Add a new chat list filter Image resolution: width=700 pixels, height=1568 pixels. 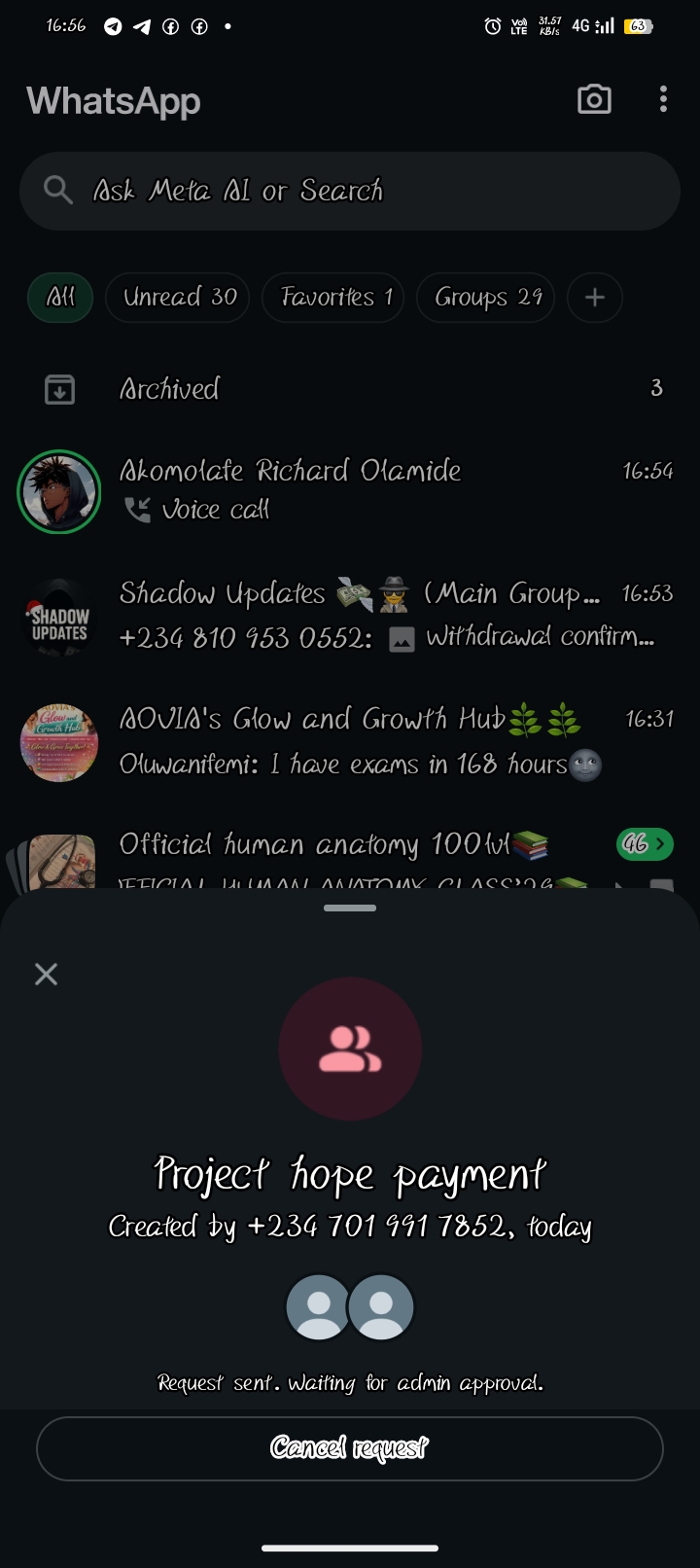pos(595,297)
